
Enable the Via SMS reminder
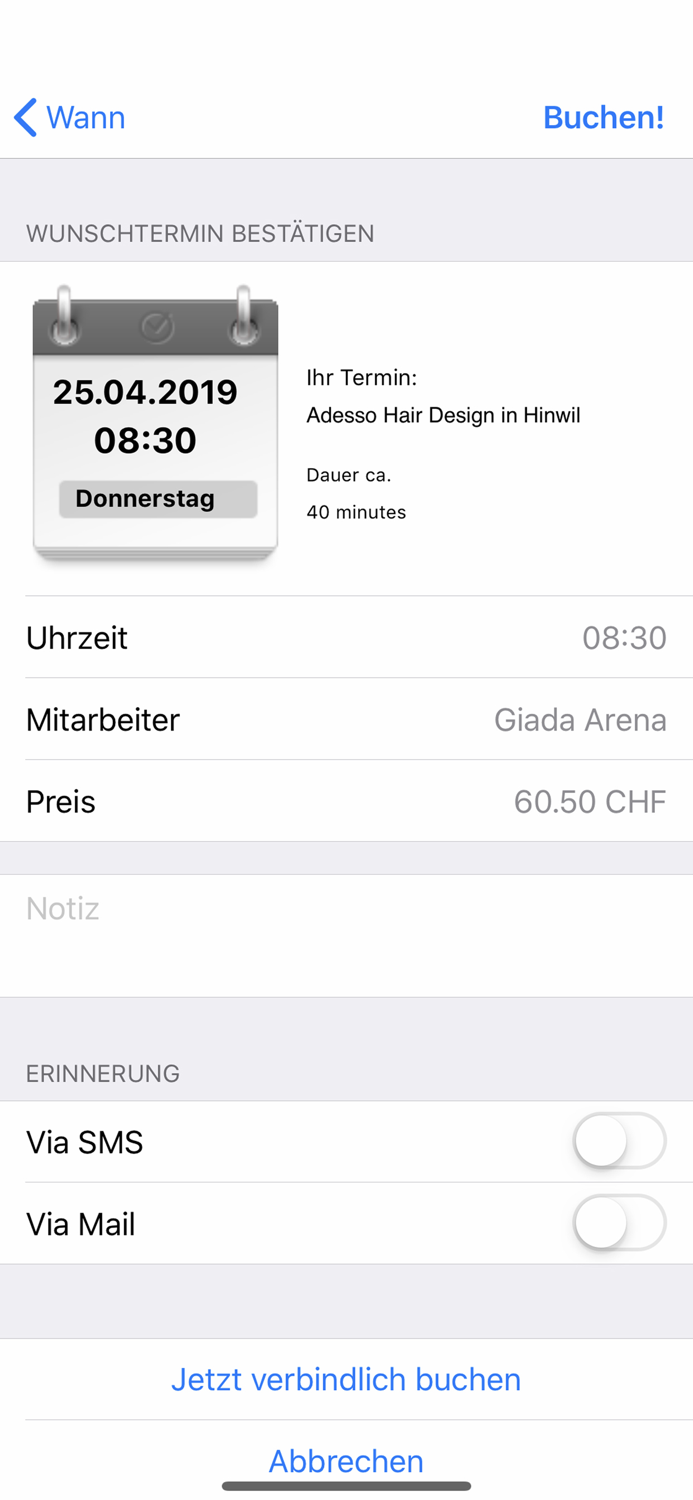pos(619,1141)
